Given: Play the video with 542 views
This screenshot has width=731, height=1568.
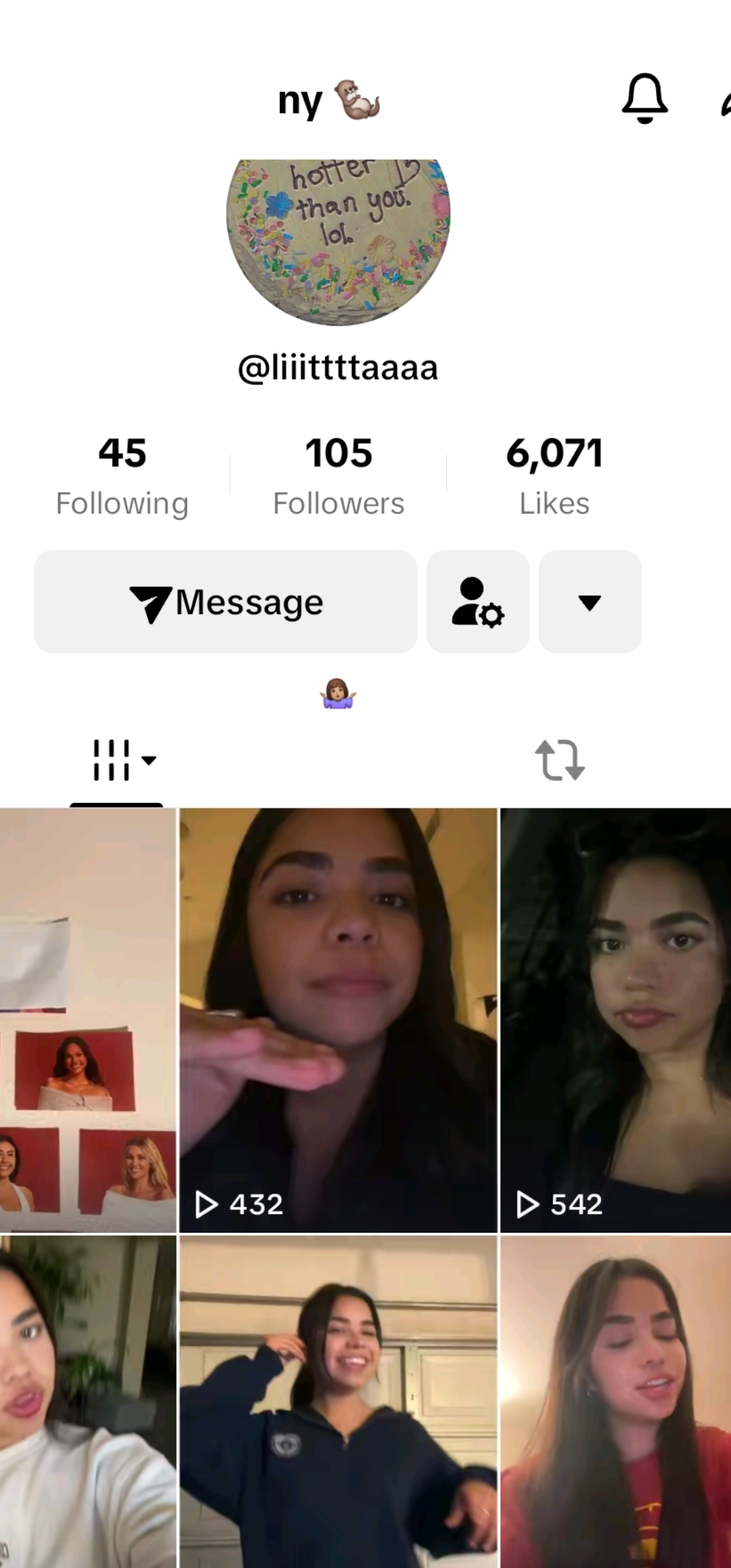Looking at the screenshot, I should [x=615, y=1019].
